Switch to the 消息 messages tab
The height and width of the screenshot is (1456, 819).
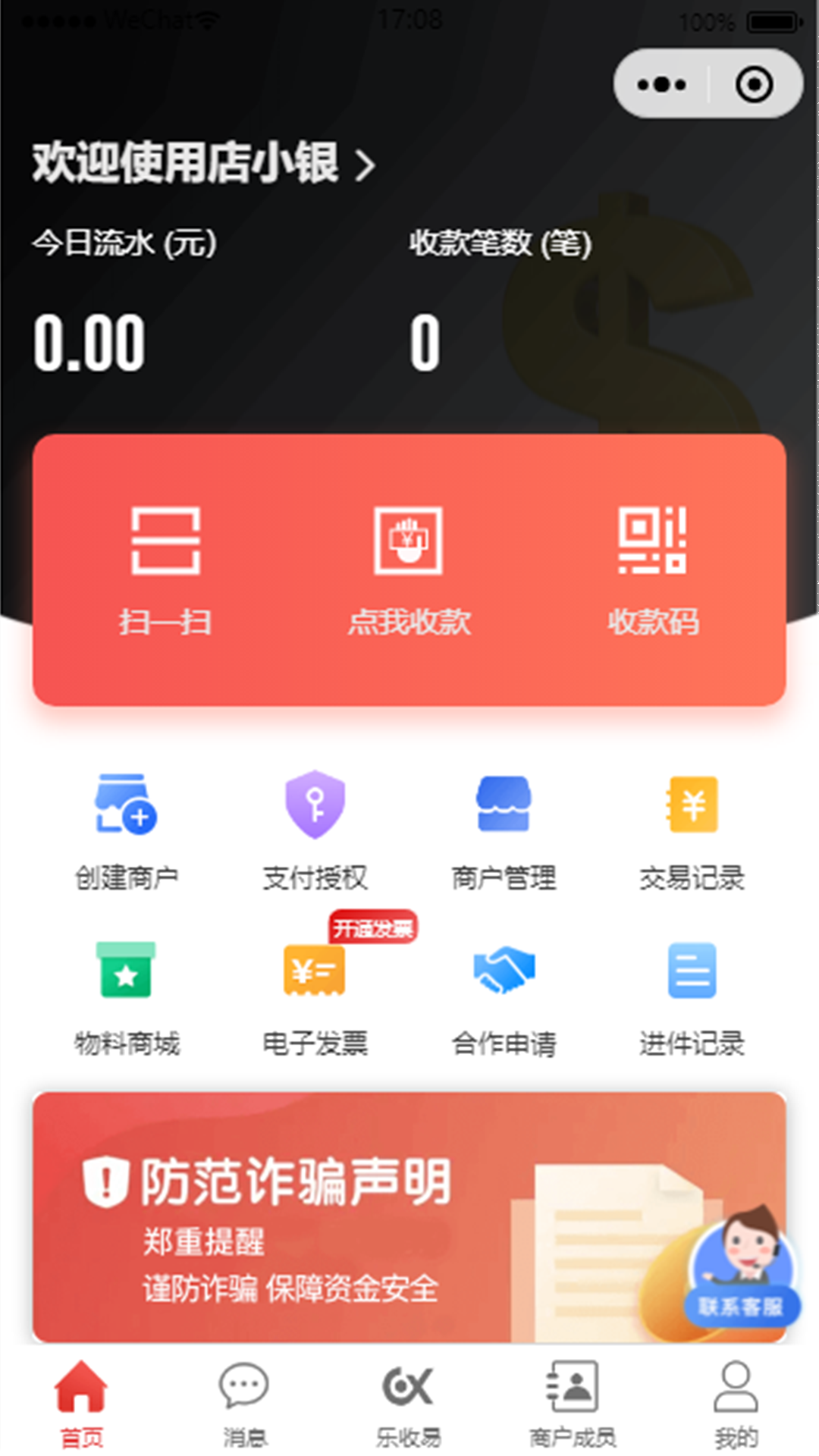click(x=244, y=1403)
